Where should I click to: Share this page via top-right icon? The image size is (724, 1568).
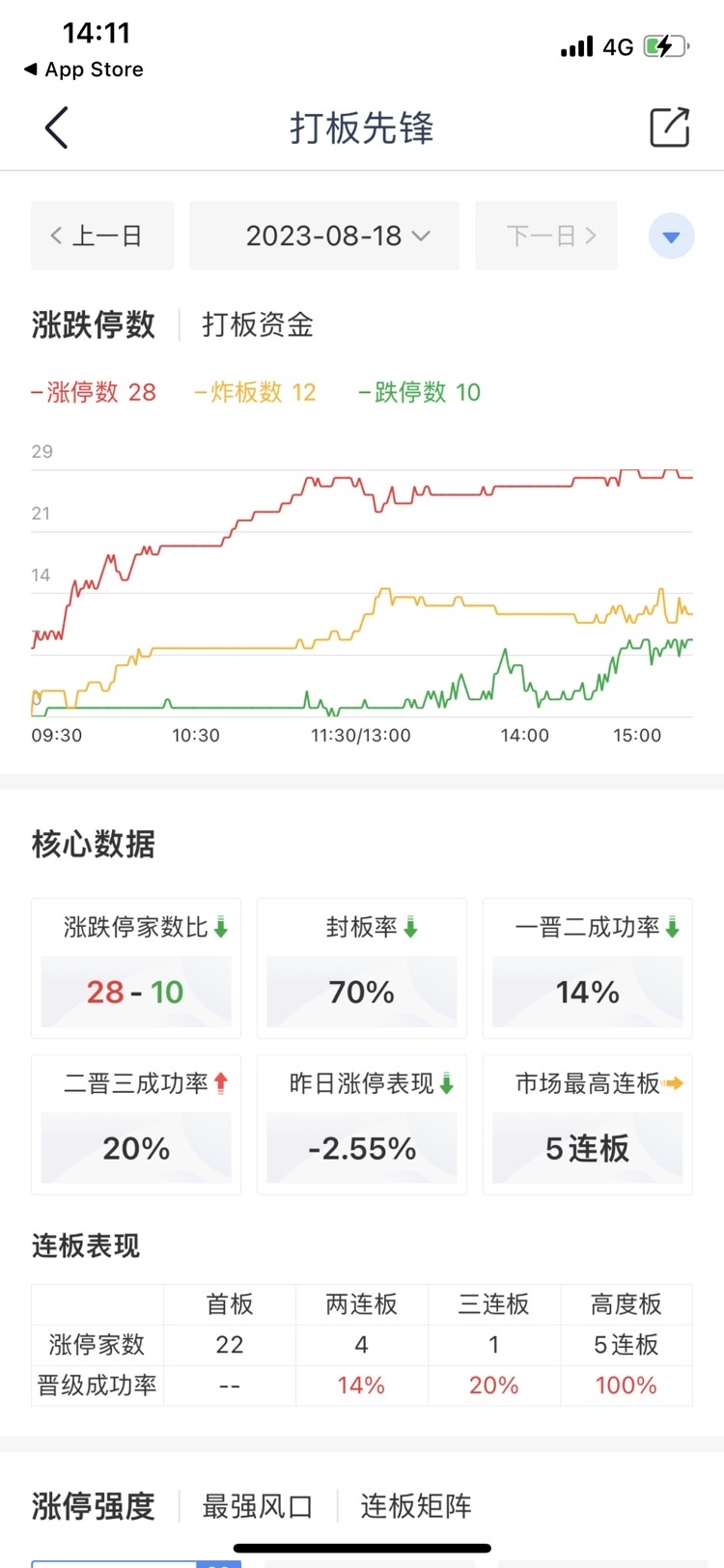click(669, 127)
